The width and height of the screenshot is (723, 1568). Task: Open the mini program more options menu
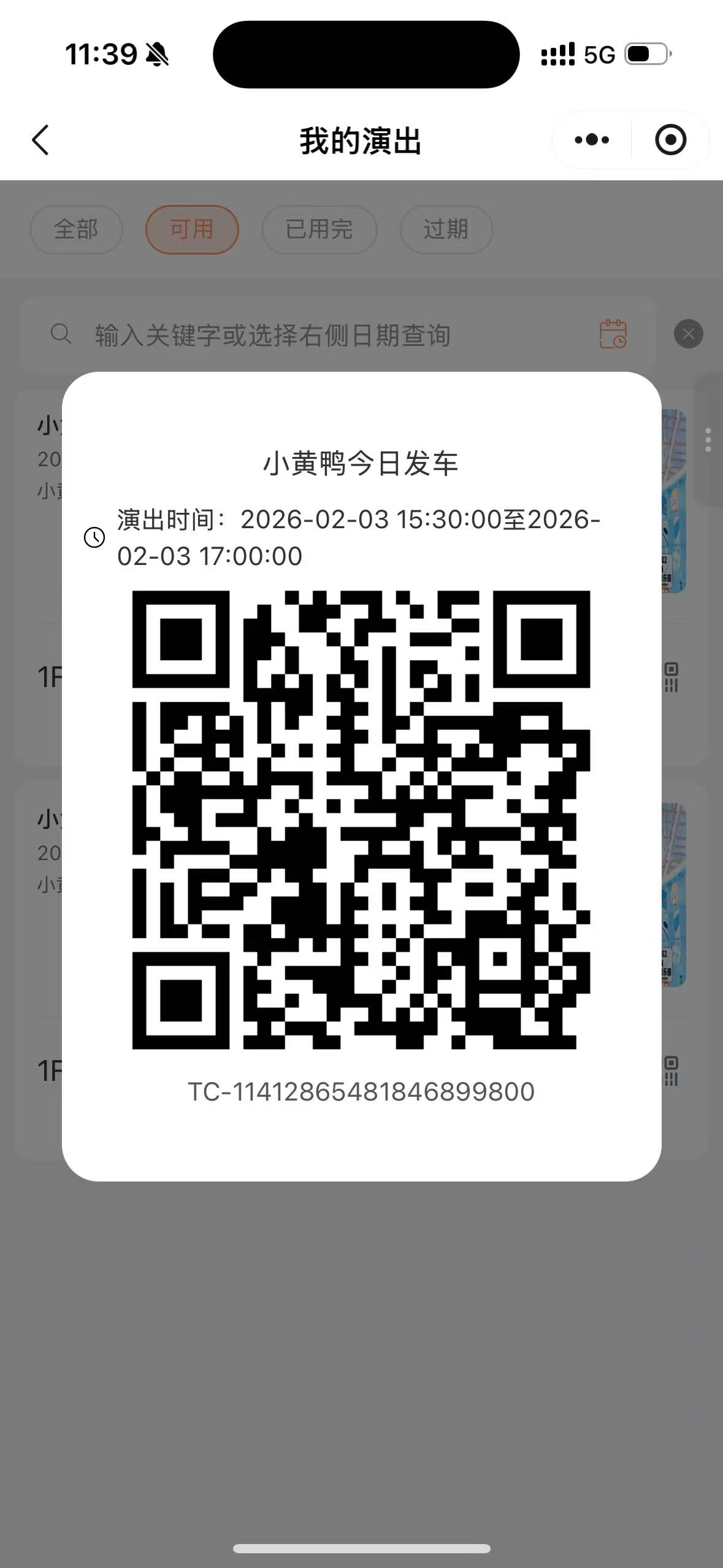(x=592, y=140)
